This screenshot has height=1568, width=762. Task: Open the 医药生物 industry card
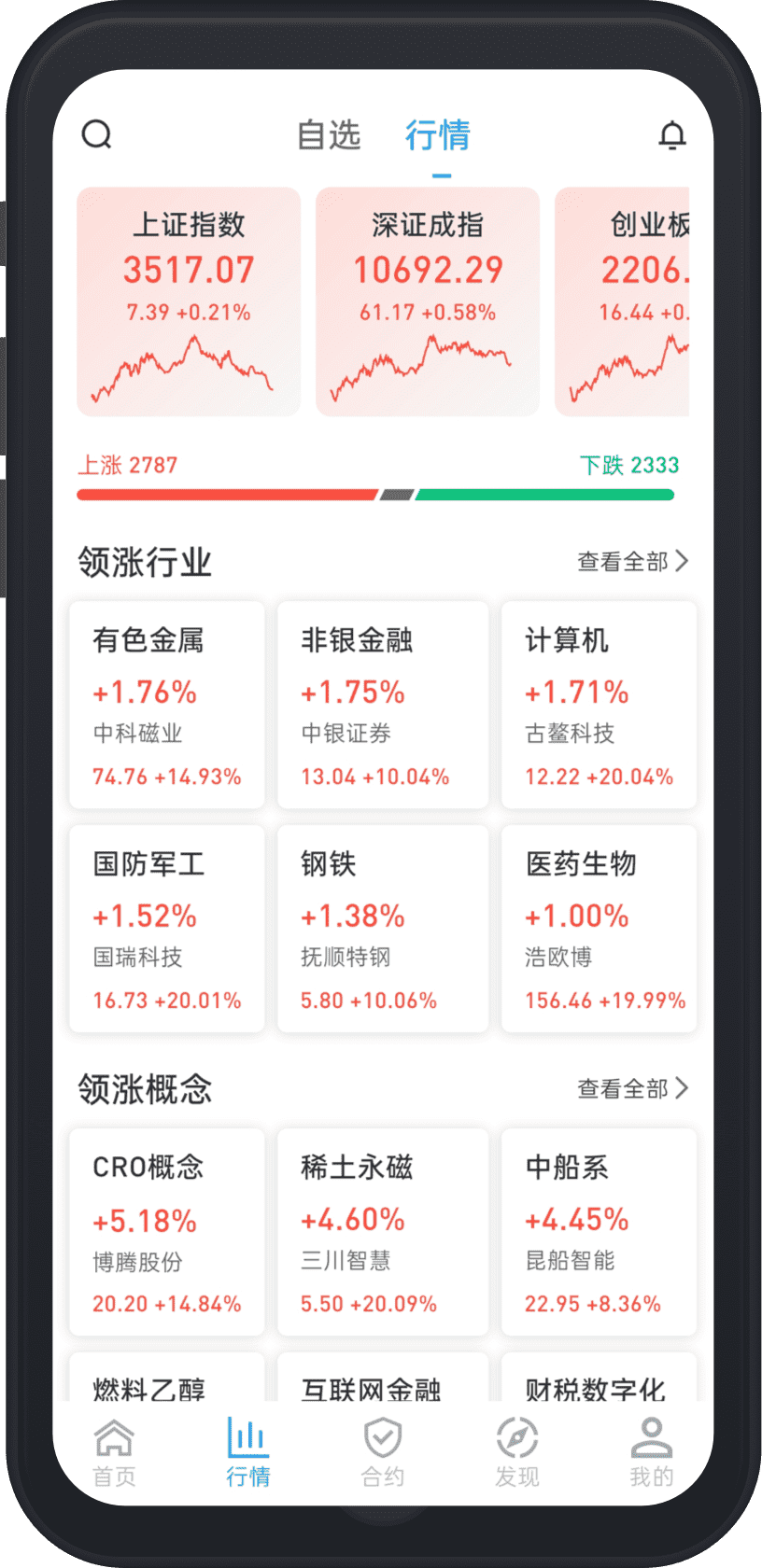tap(599, 929)
